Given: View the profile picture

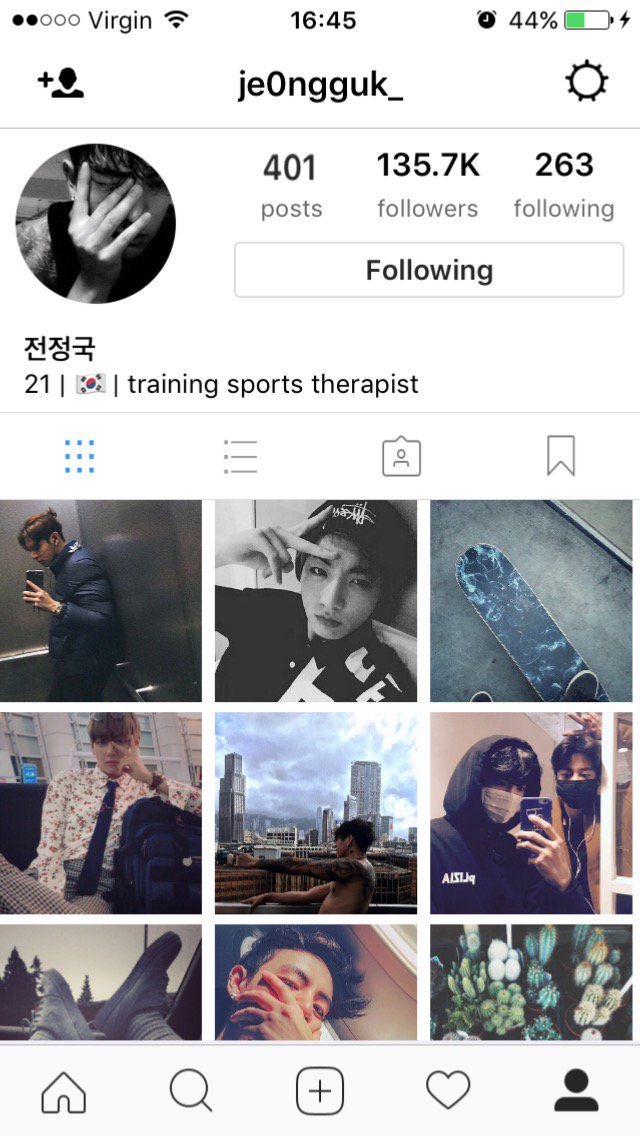Looking at the screenshot, I should pyautogui.click(x=96, y=223).
